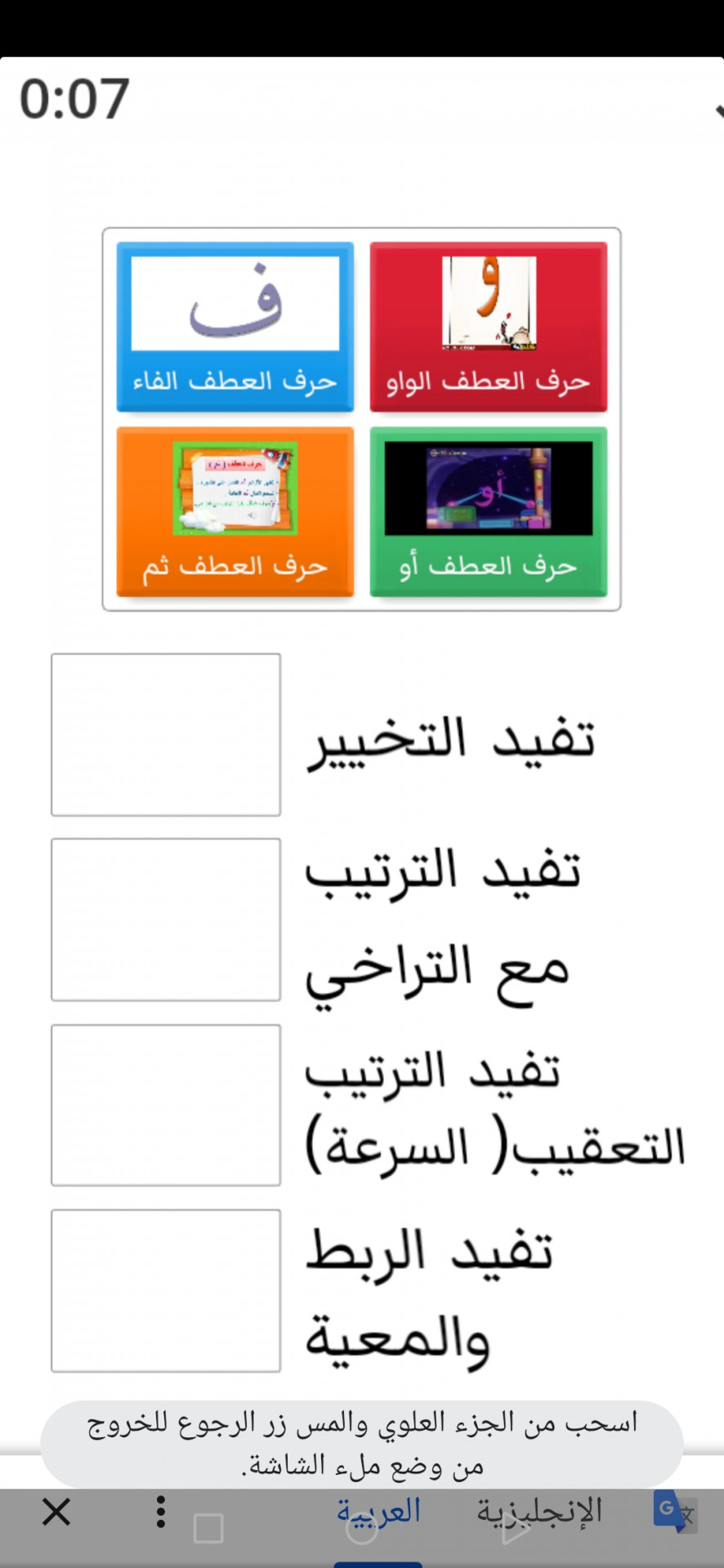Select the حرف العطف ثم card
Image resolution: width=724 pixels, height=1568 pixels.
(x=235, y=511)
